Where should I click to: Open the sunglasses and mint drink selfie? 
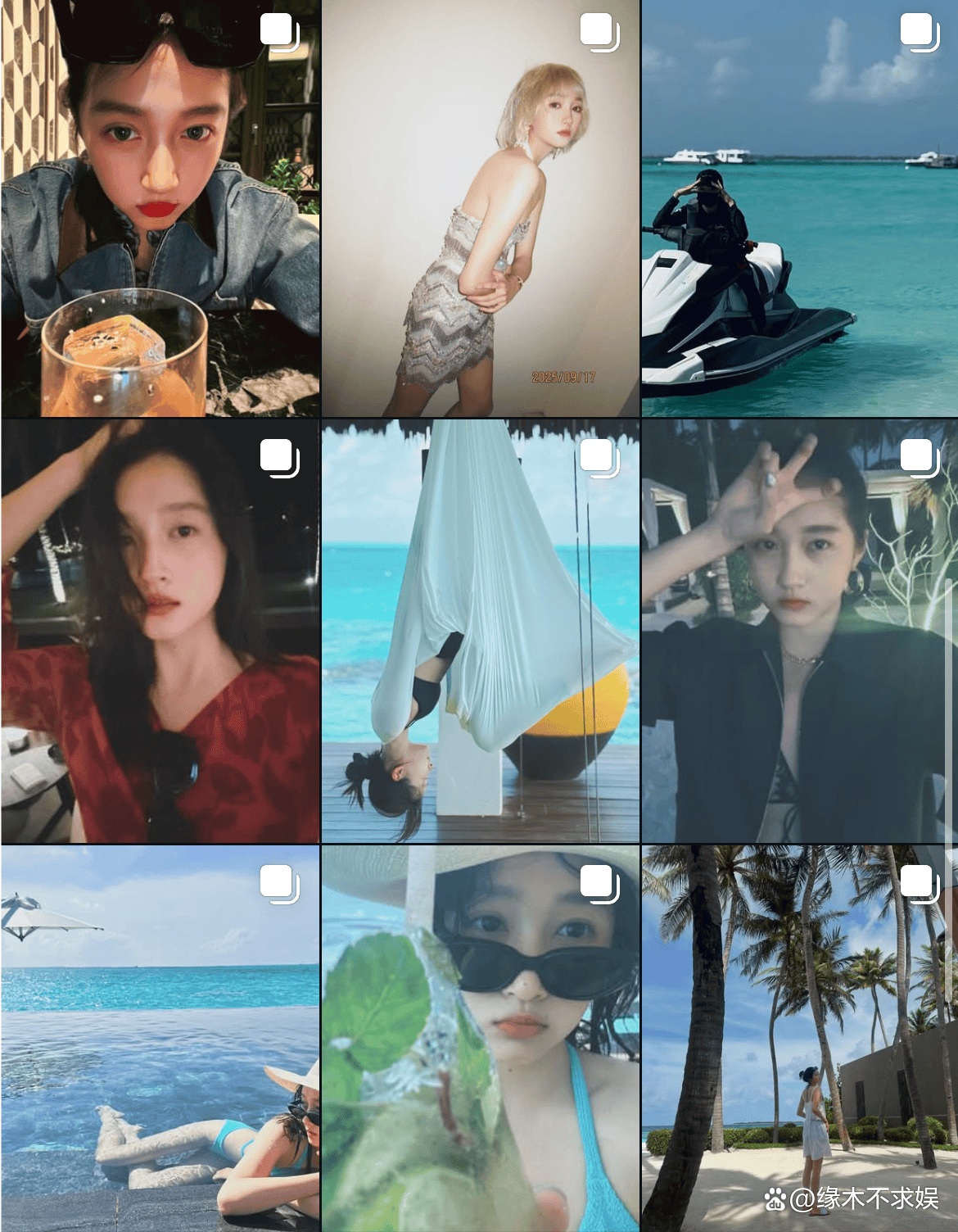click(480, 1039)
